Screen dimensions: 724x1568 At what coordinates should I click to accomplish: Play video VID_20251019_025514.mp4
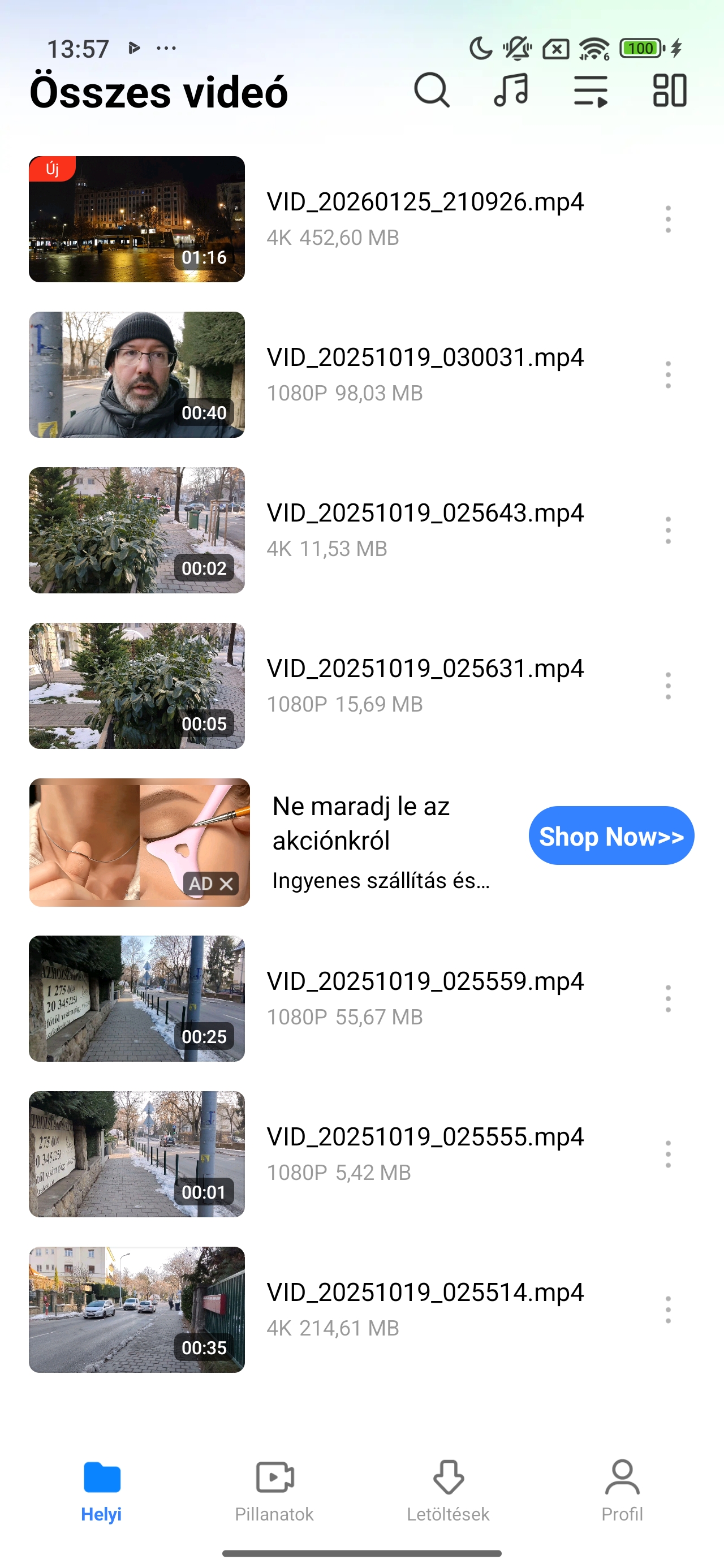coord(136,1310)
